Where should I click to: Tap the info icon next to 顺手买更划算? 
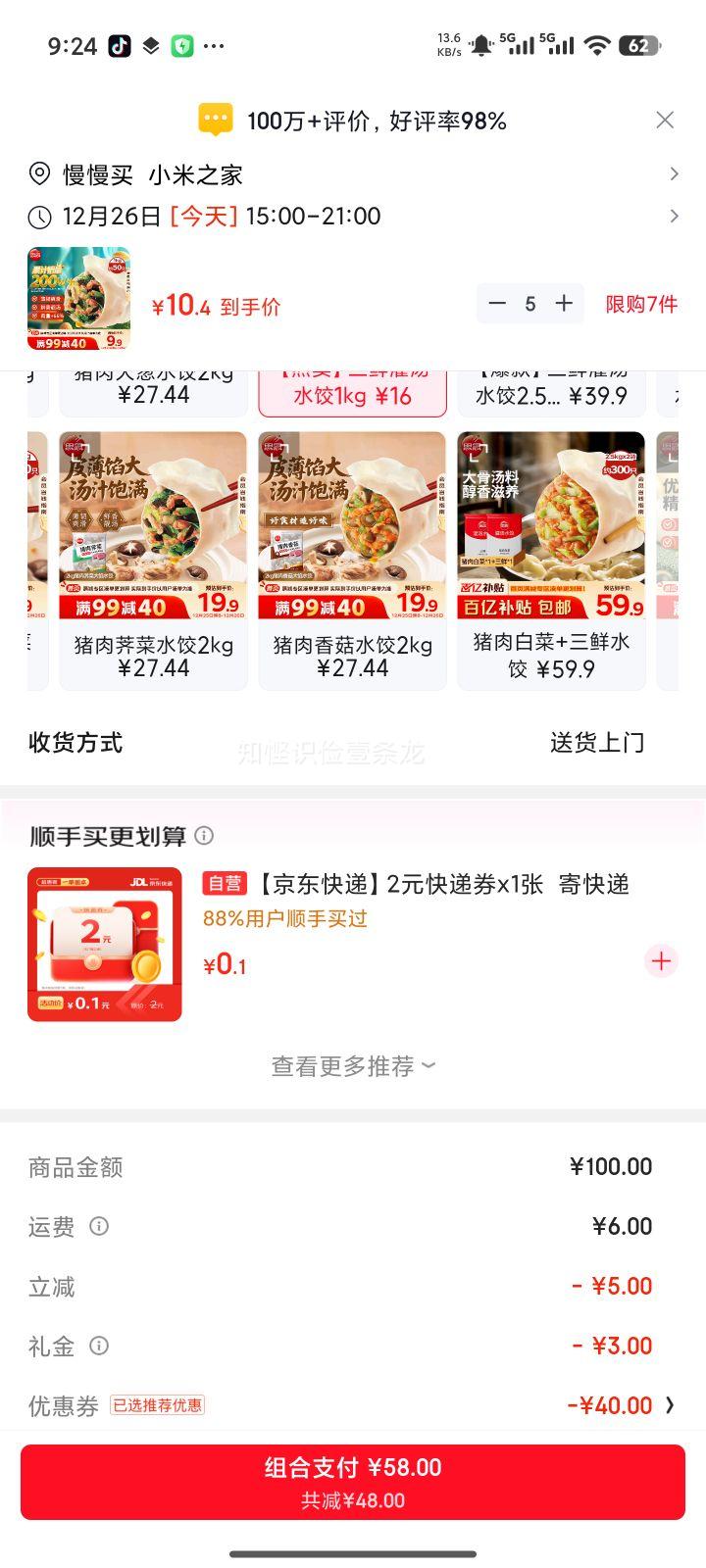point(204,836)
